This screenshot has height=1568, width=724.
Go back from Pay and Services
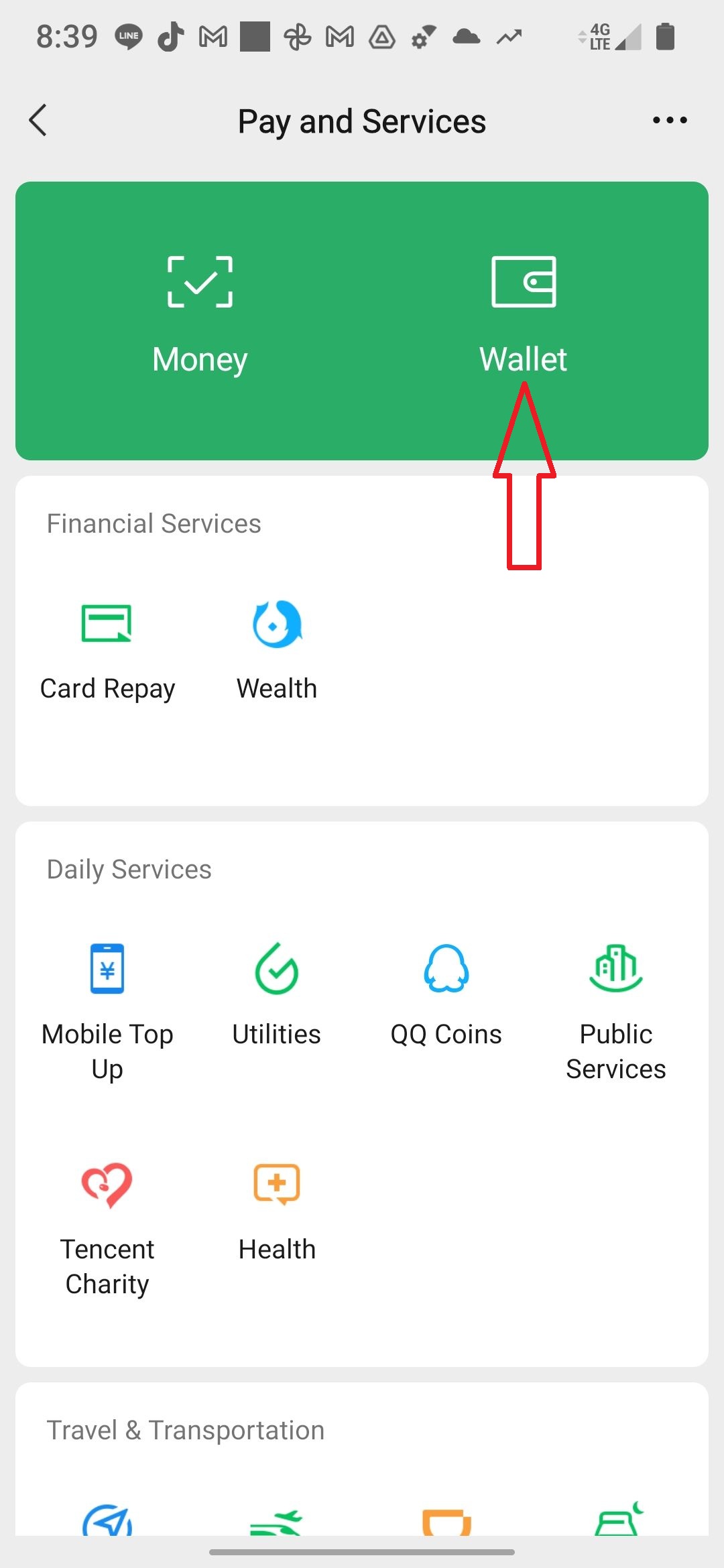[39, 121]
